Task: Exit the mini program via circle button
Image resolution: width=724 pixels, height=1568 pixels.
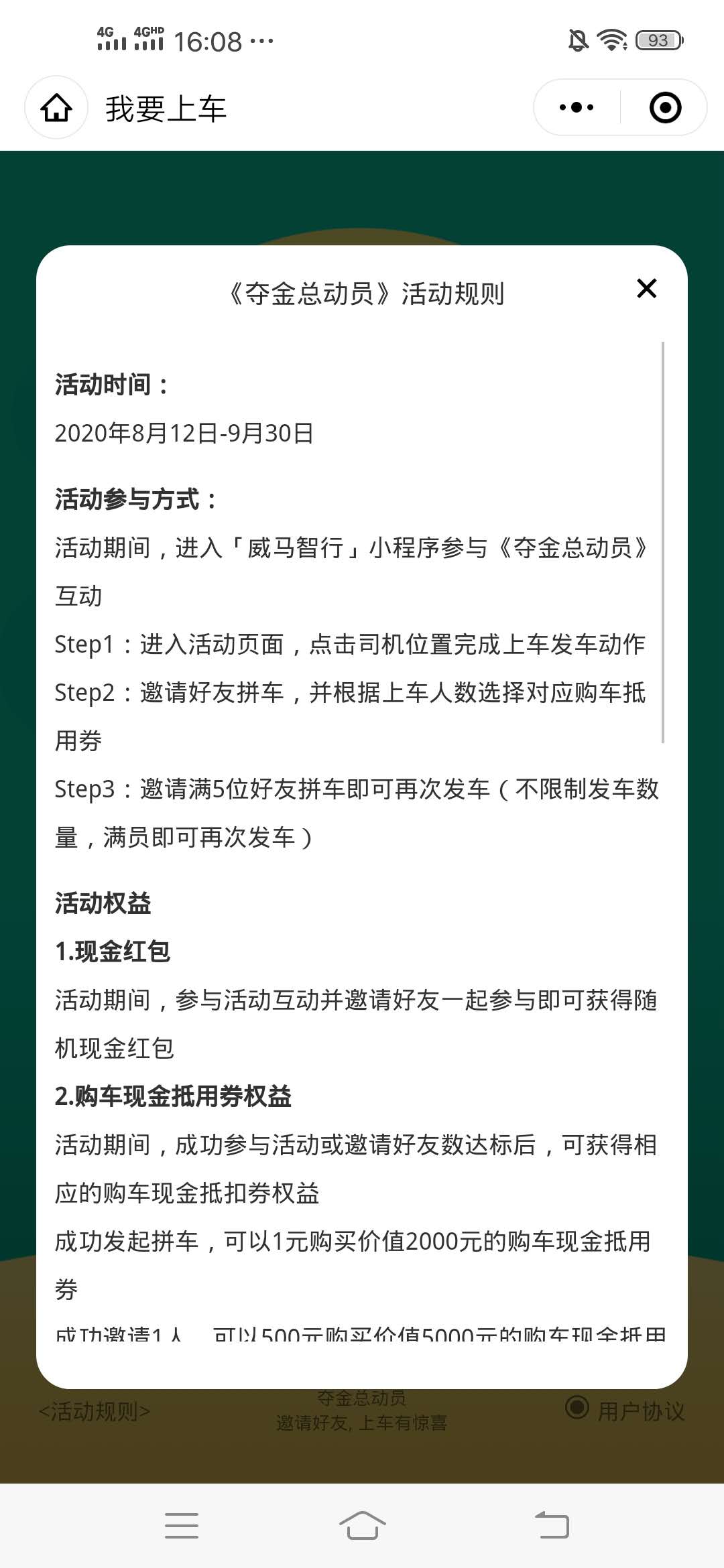Action: click(665, 107)
